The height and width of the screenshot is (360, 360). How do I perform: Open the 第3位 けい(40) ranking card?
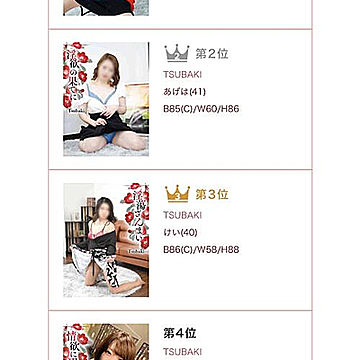(180, 240)
